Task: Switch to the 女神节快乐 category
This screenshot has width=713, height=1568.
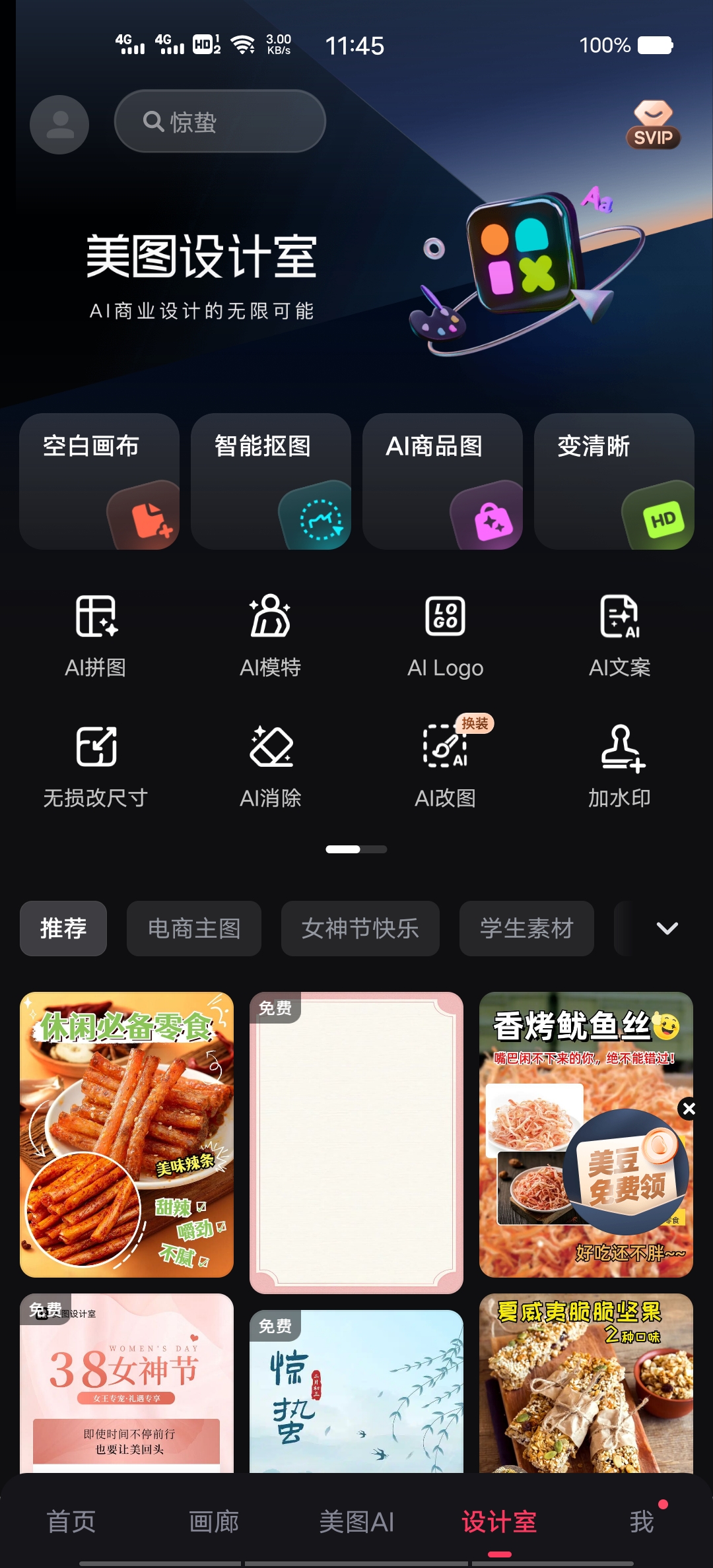Action: coord(360,929)
